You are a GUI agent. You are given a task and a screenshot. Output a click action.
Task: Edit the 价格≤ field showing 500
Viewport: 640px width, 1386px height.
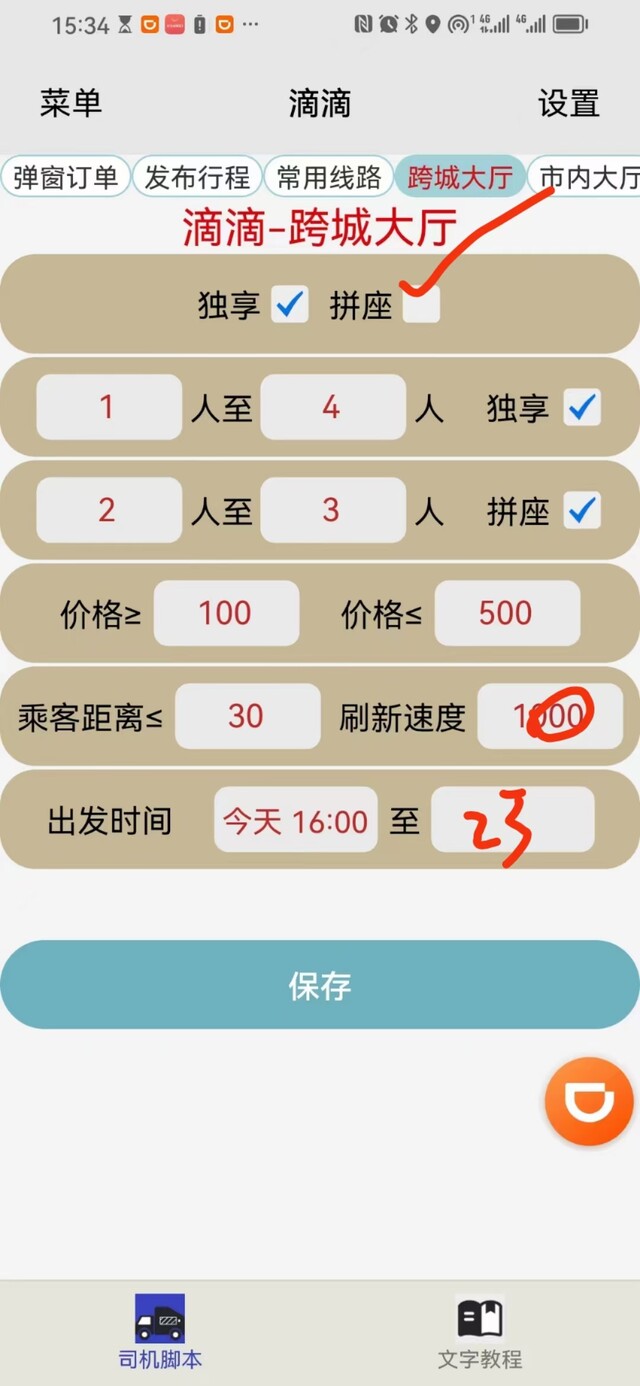pyautogui.click(x=507, y=613)
